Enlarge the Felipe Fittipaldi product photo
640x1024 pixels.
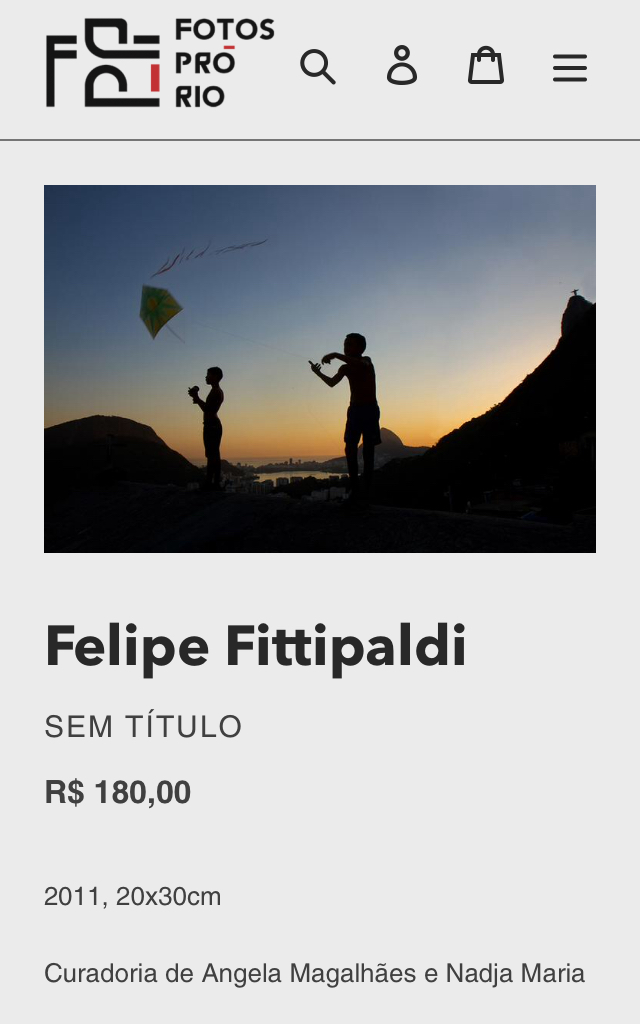[320, 369]
